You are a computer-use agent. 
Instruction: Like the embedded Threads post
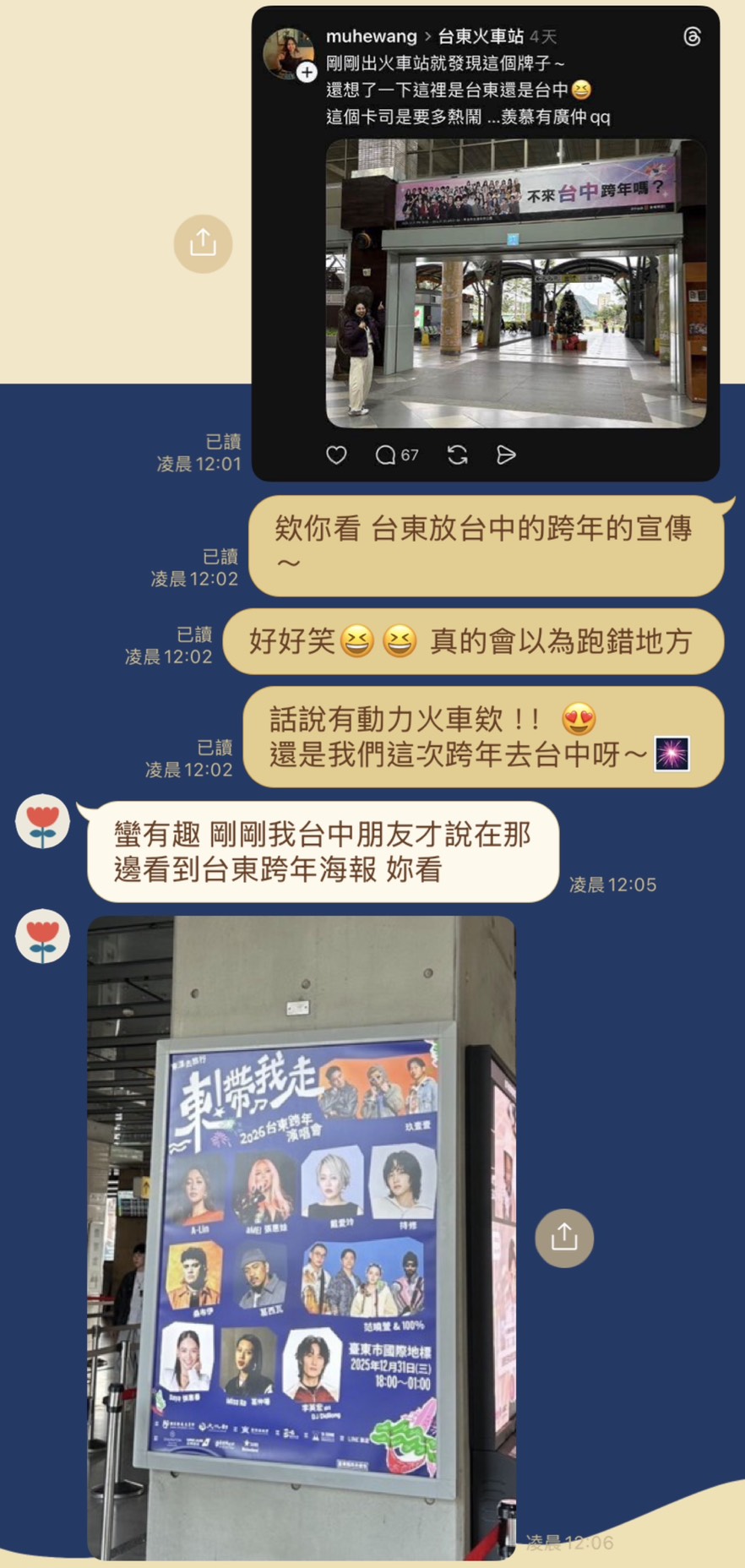pos(336,455)
